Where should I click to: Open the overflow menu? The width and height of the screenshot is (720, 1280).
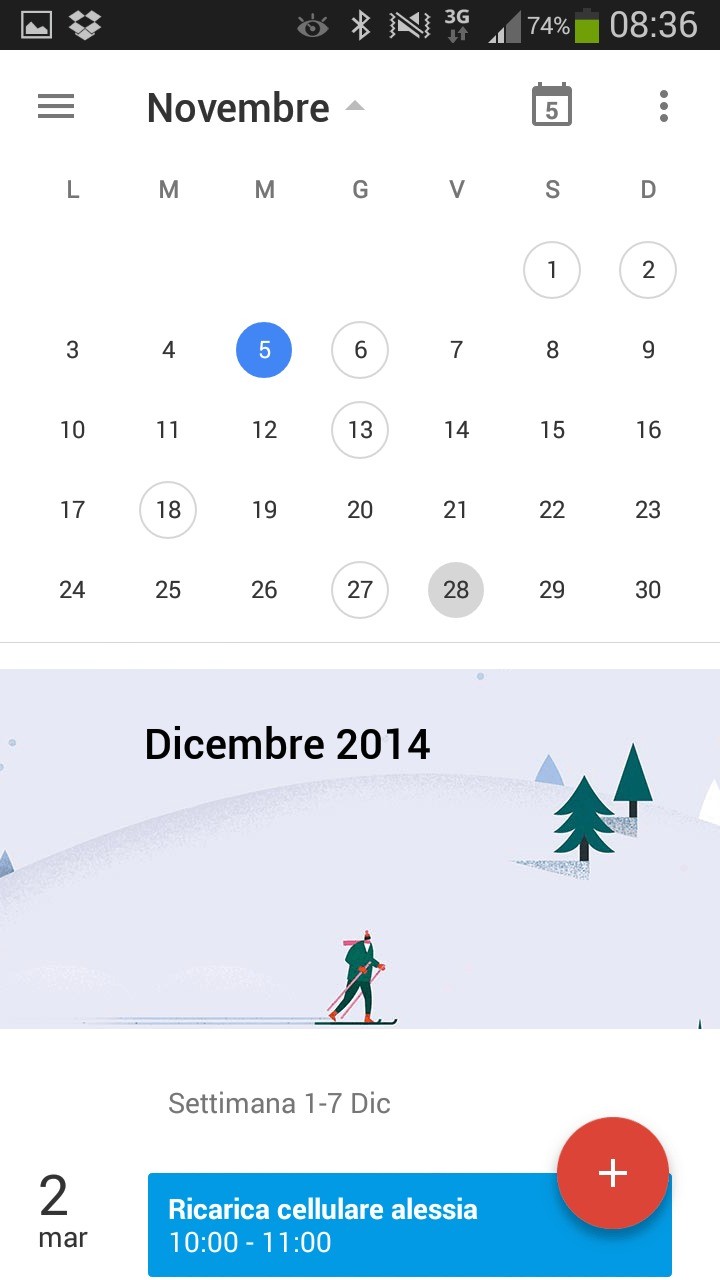[x=664, y=106]
